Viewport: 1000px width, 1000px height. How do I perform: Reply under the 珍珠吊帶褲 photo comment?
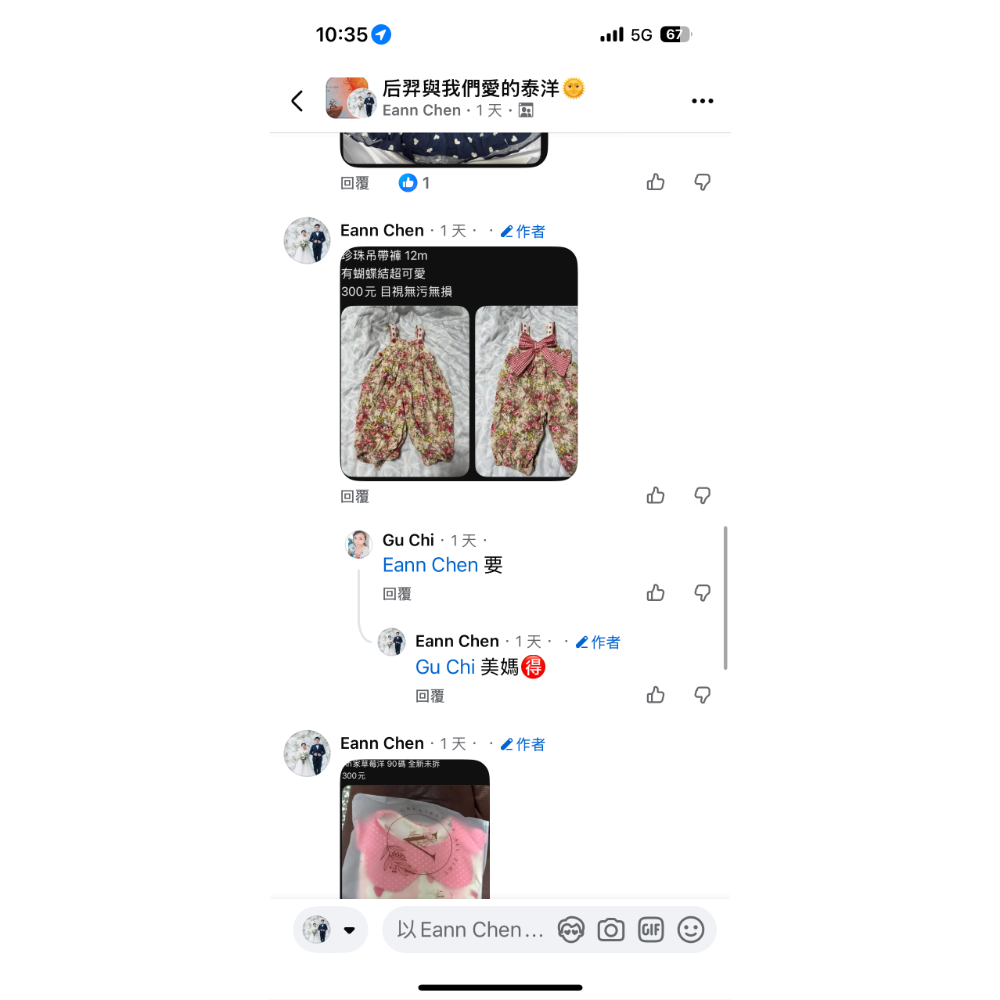[355, 496]
